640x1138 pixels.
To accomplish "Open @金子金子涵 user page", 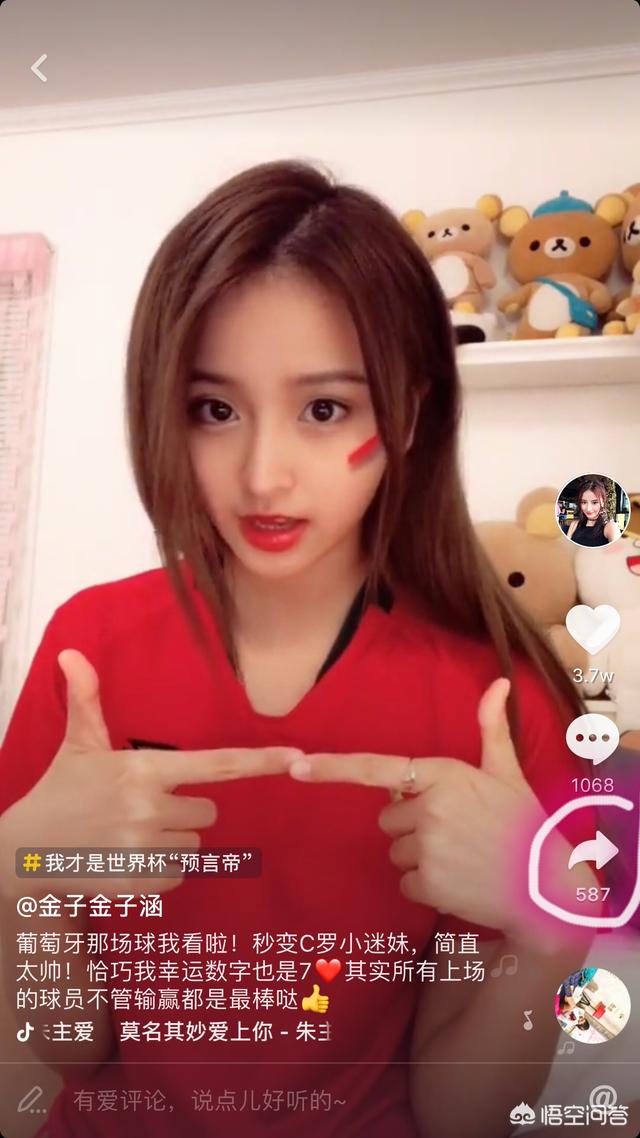I will click(x=90, y=907).
